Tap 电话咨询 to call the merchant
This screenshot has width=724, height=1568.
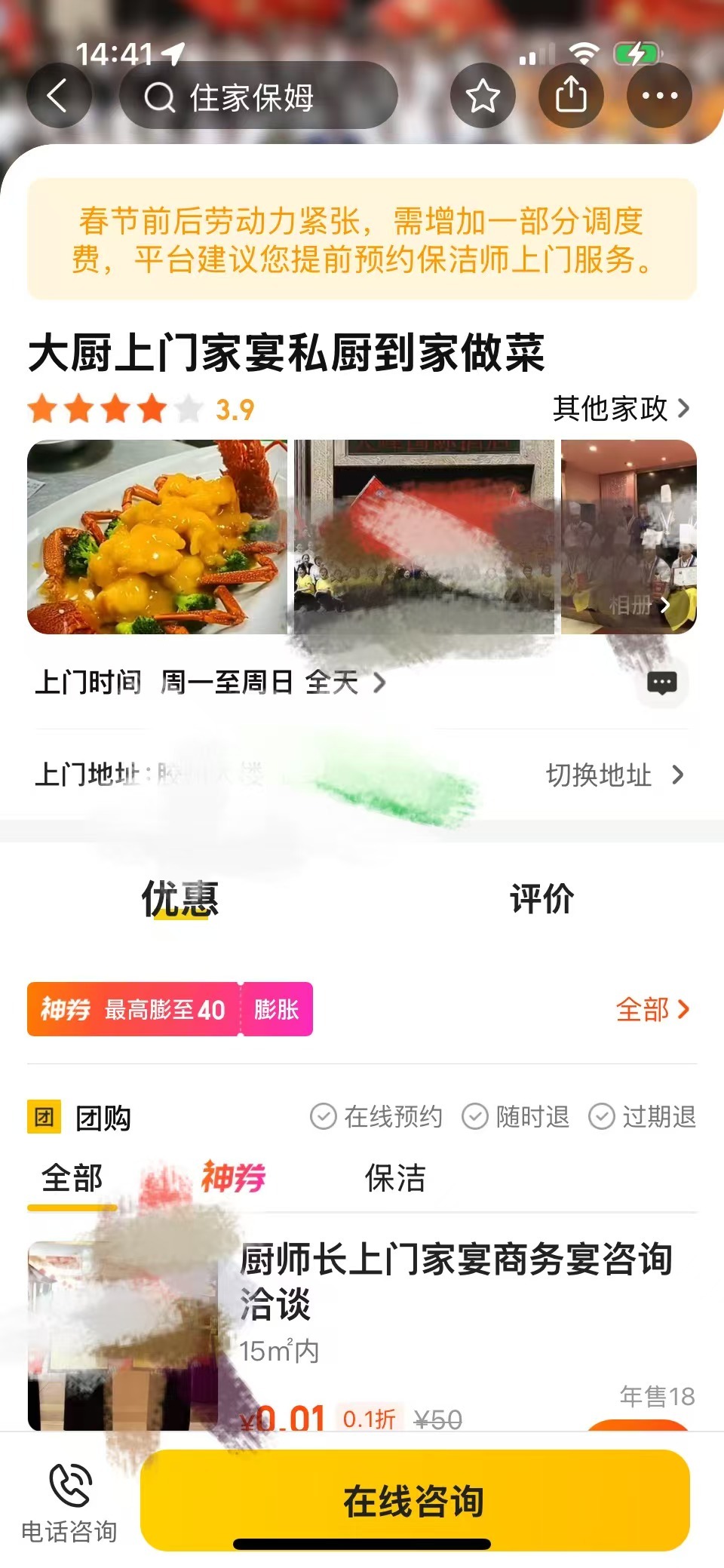69,1501
